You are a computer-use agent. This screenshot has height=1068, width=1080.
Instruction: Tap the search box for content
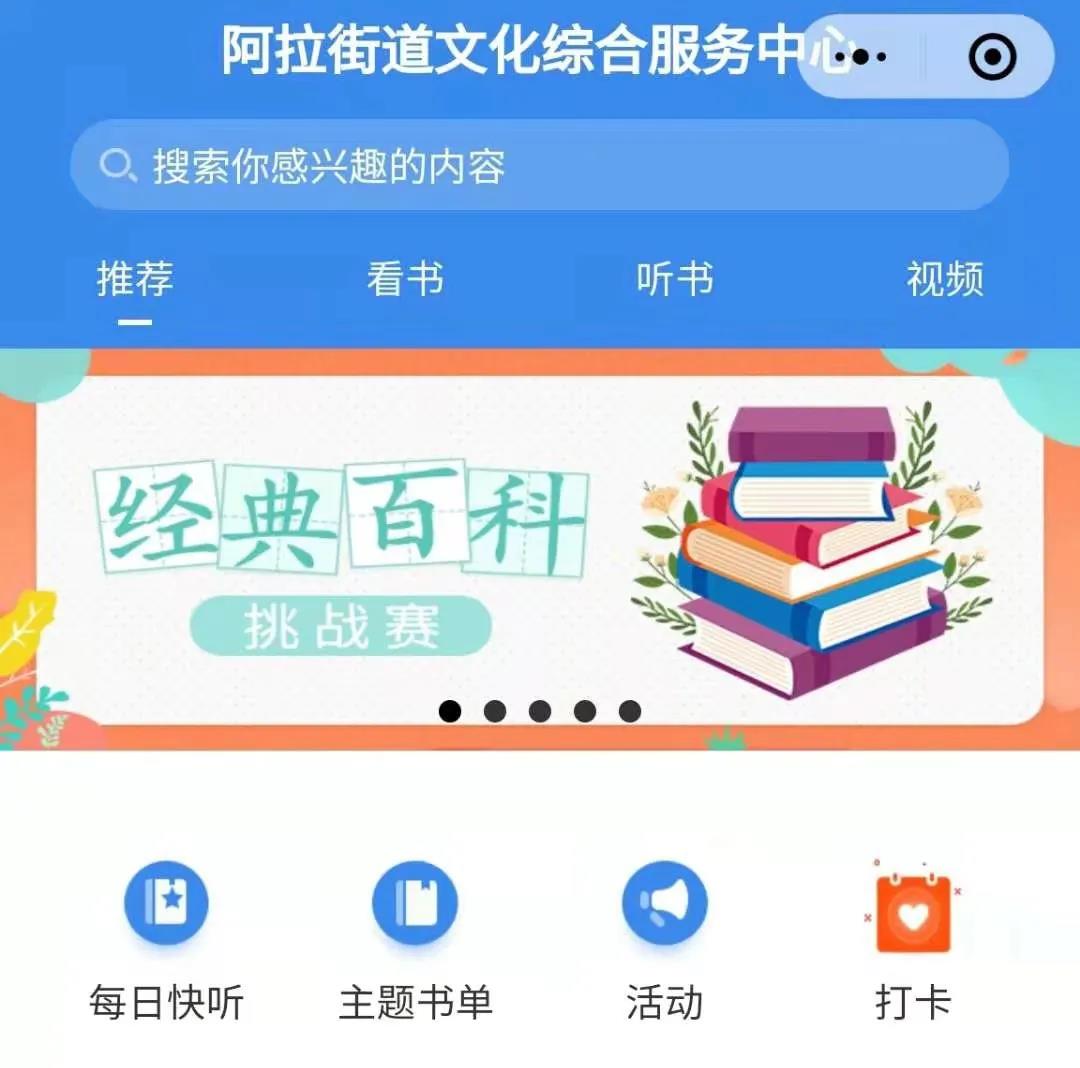[539, 166]
